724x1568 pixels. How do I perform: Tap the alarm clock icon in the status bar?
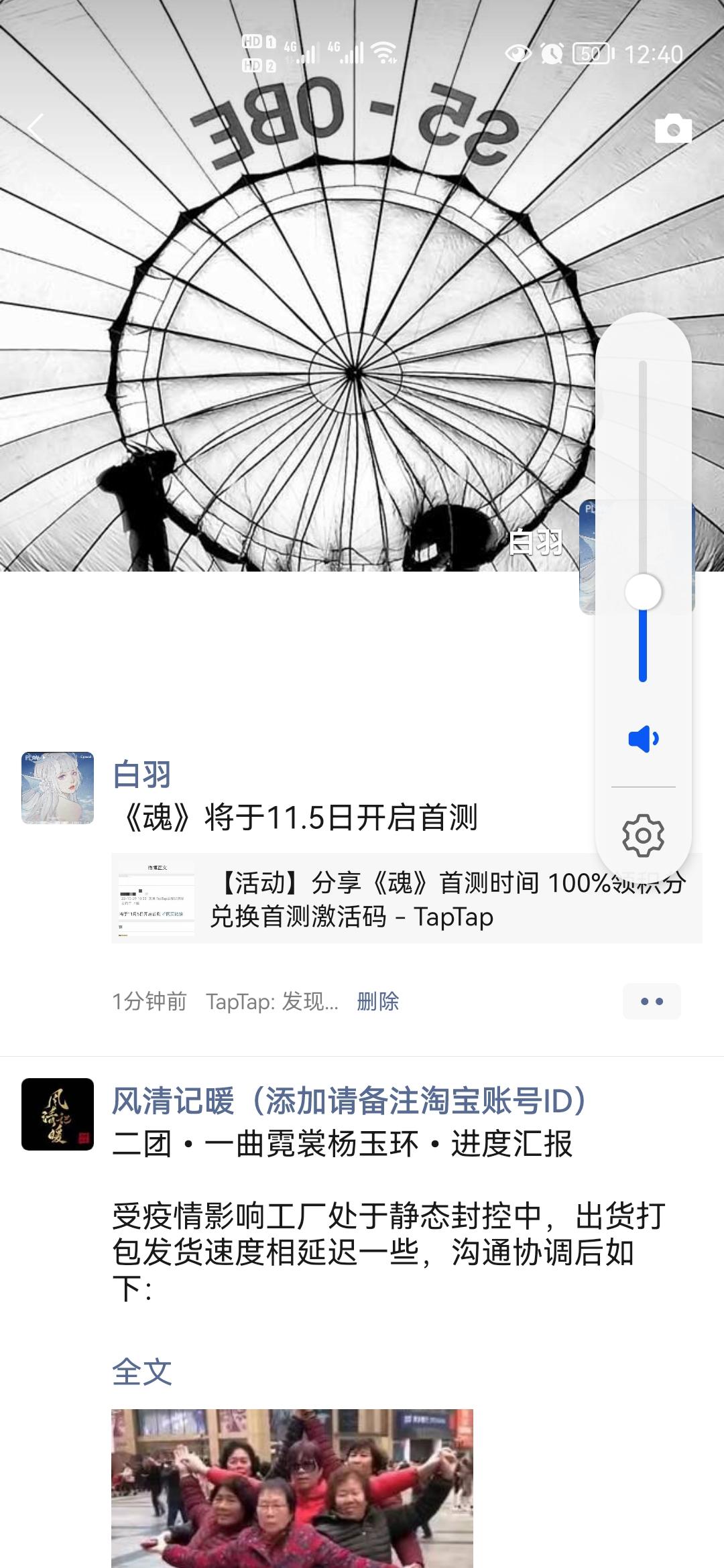(551, 52)
